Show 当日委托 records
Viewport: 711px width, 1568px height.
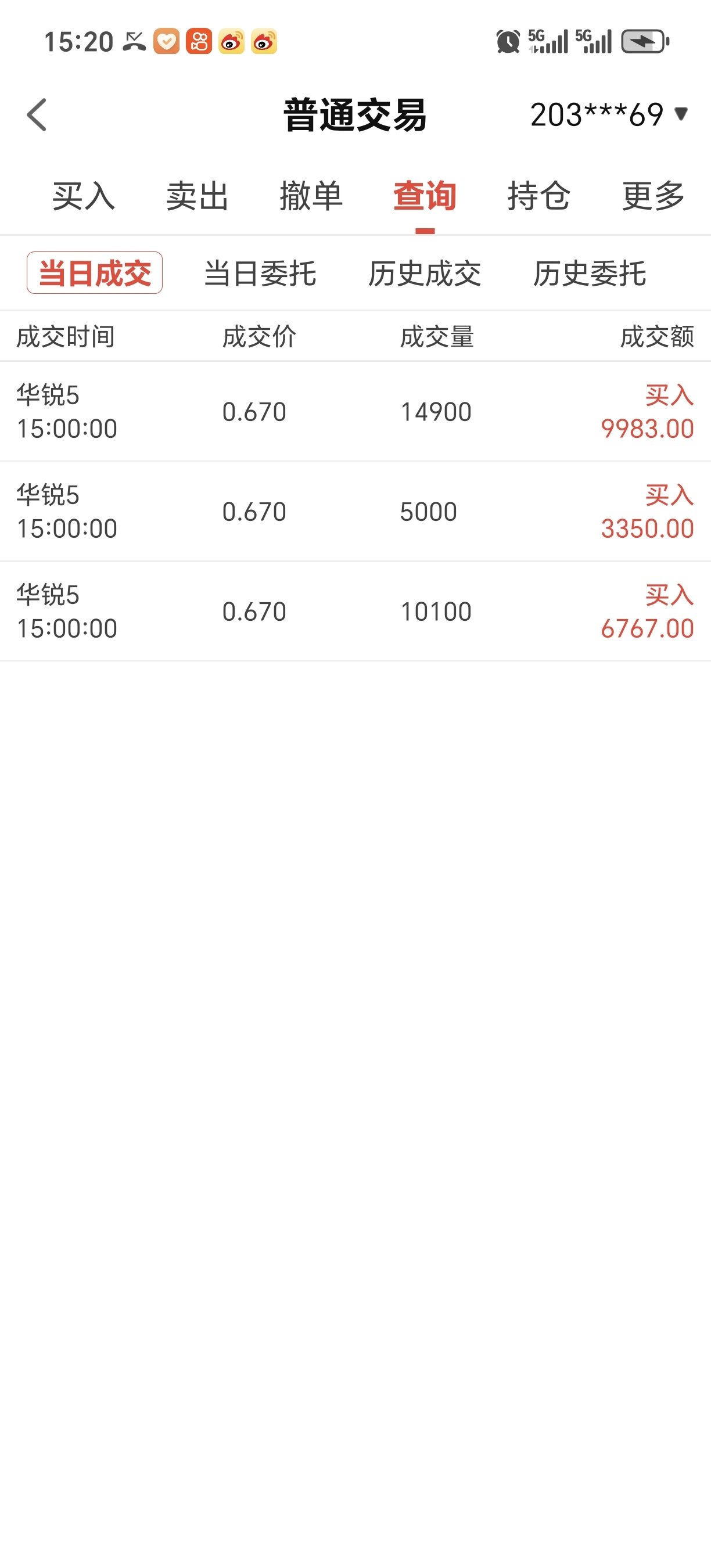click(260, 274)
